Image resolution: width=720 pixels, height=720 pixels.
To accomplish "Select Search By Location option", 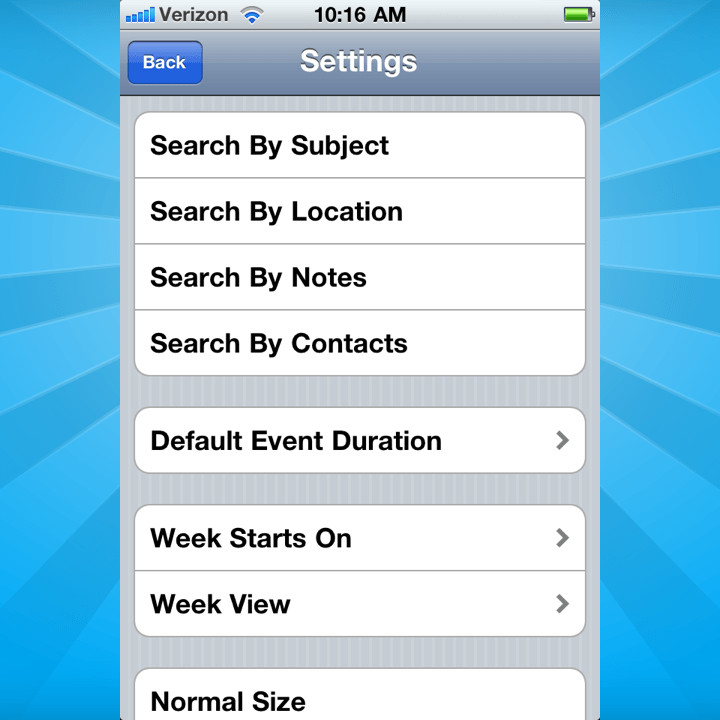I will click(x=359, y=212).
